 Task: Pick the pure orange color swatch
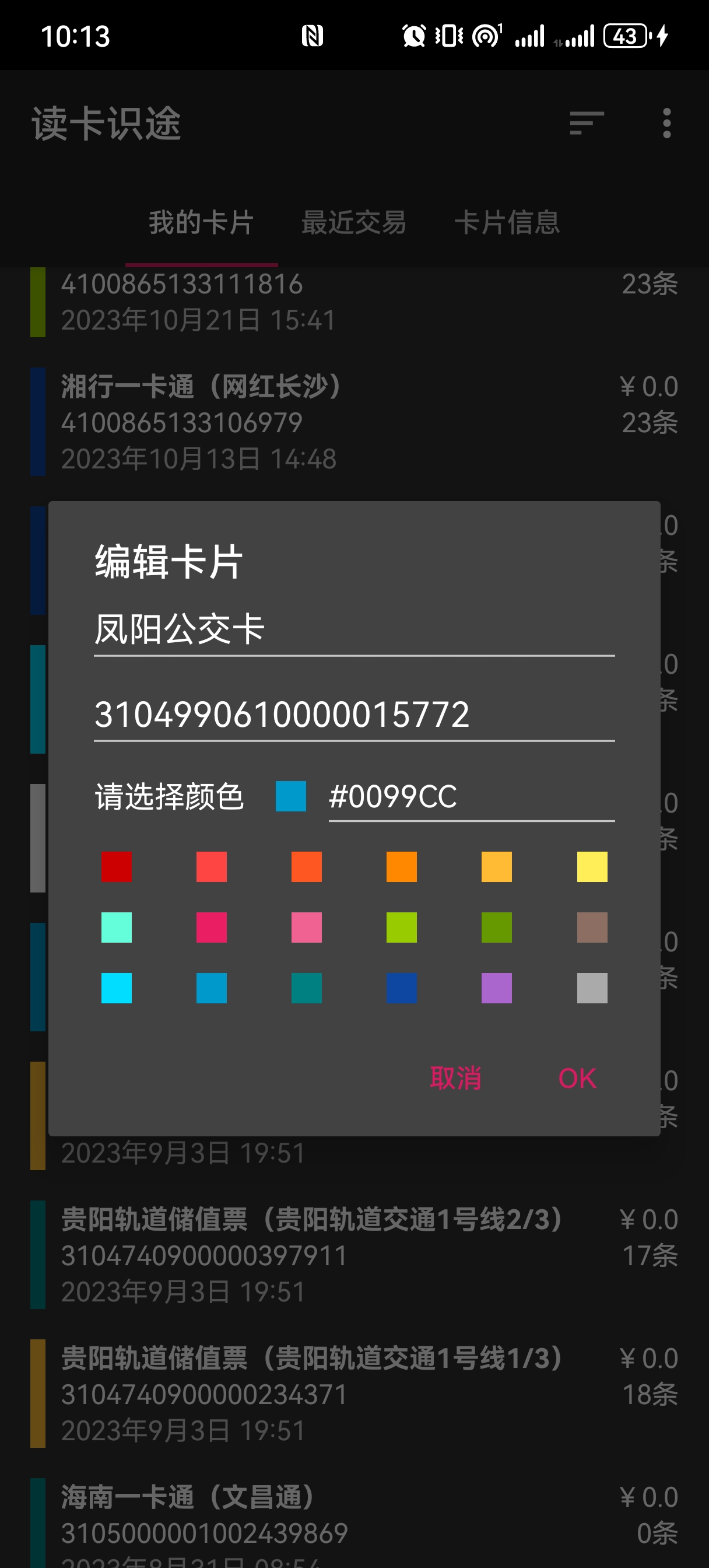coord(402,867)
